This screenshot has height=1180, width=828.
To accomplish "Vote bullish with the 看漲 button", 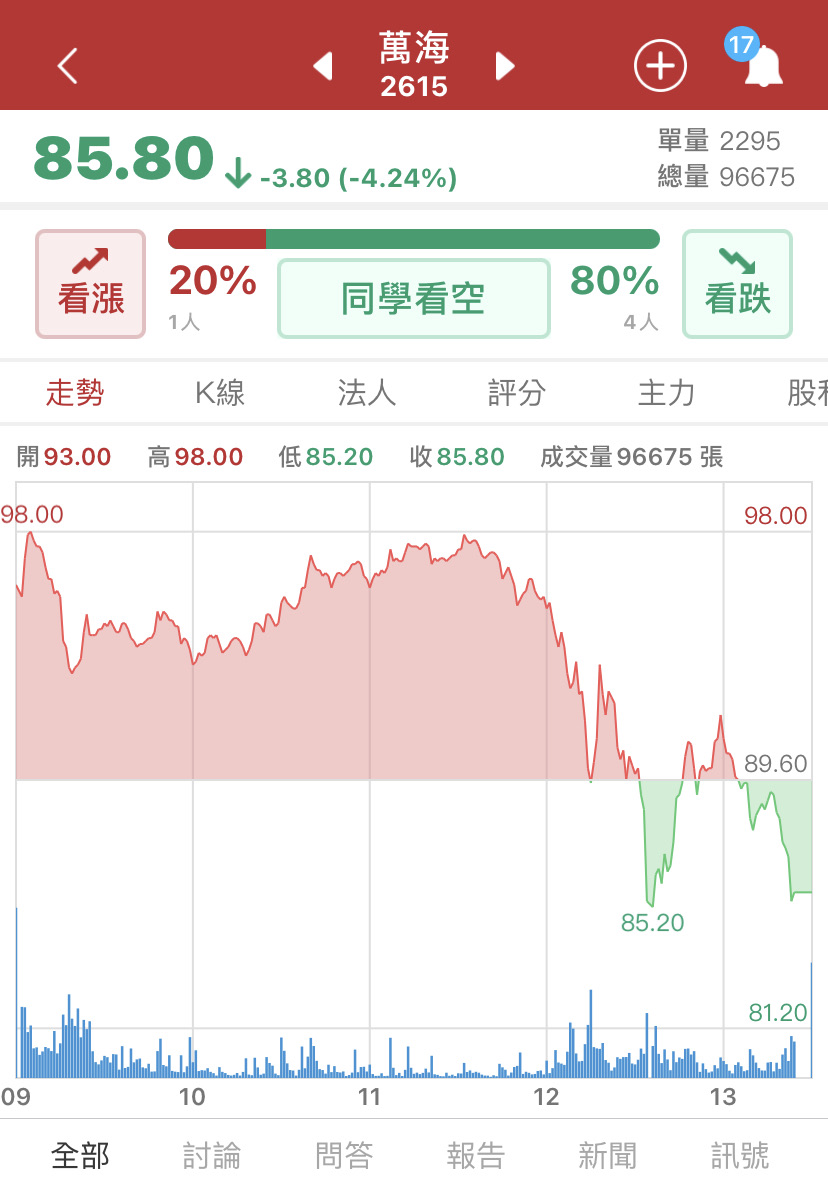I will pyautogui.click(x=91, y=284).
